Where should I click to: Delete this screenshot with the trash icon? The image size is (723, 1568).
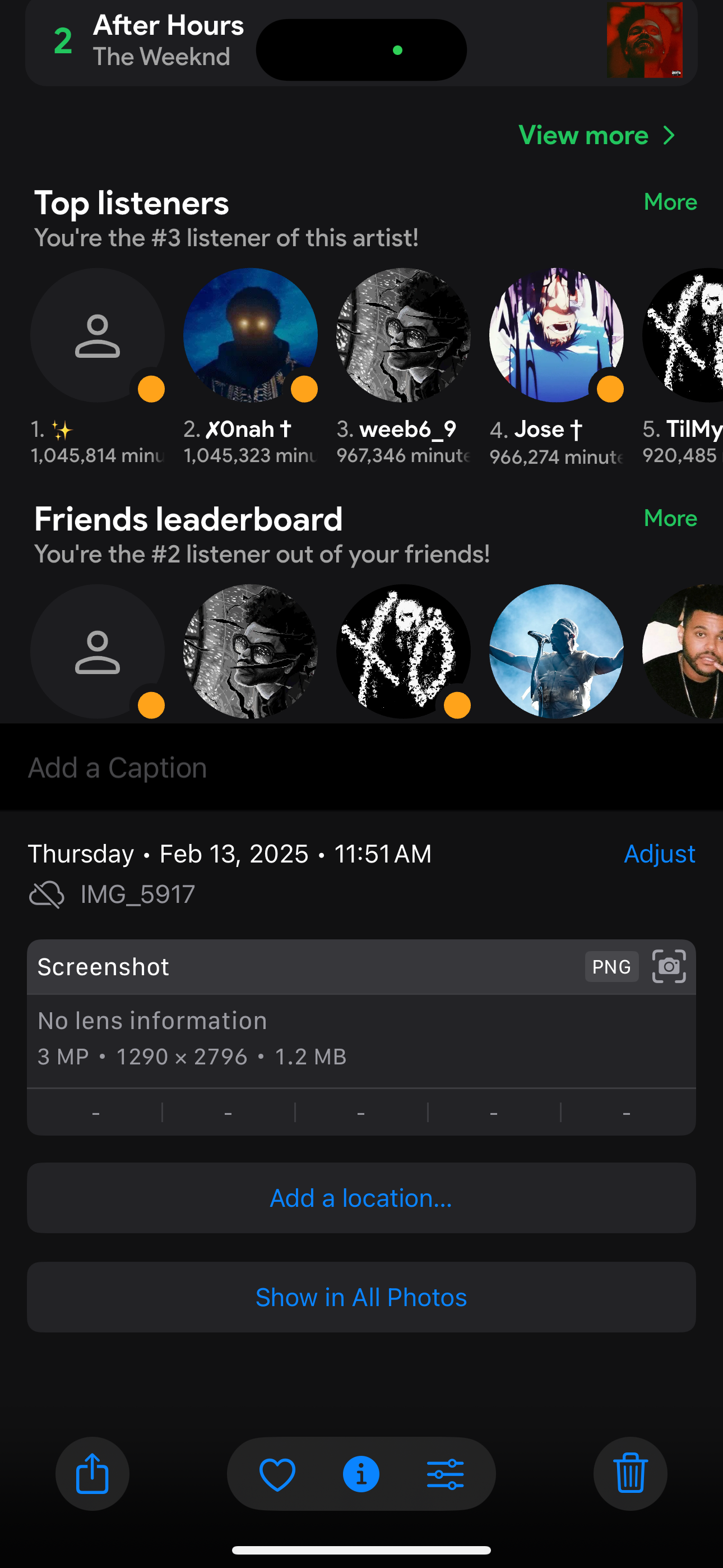[x=630, y=1474]
